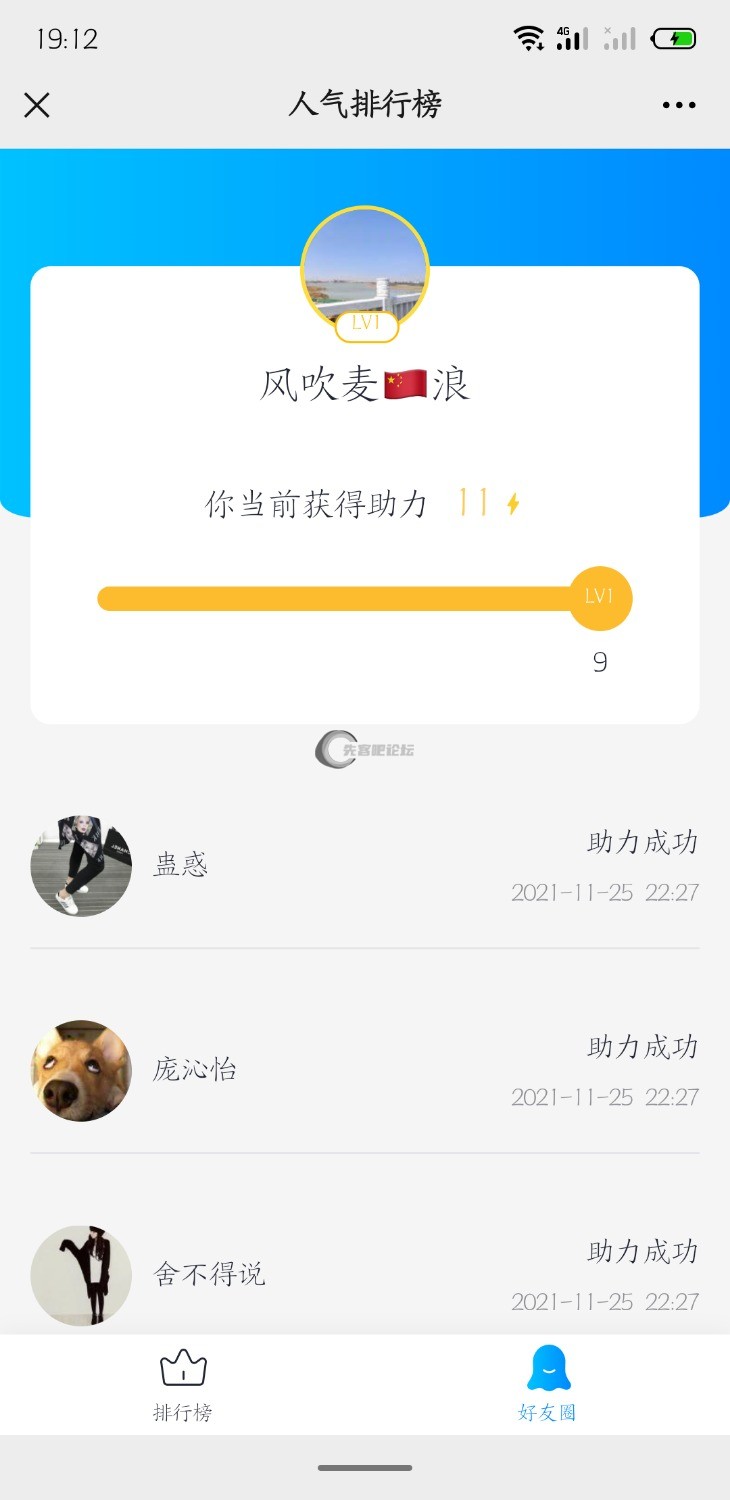Viewport: 730px width, 1500px height.
Task: Open the 排行榜 crown icon
Action: [181, 1370]
